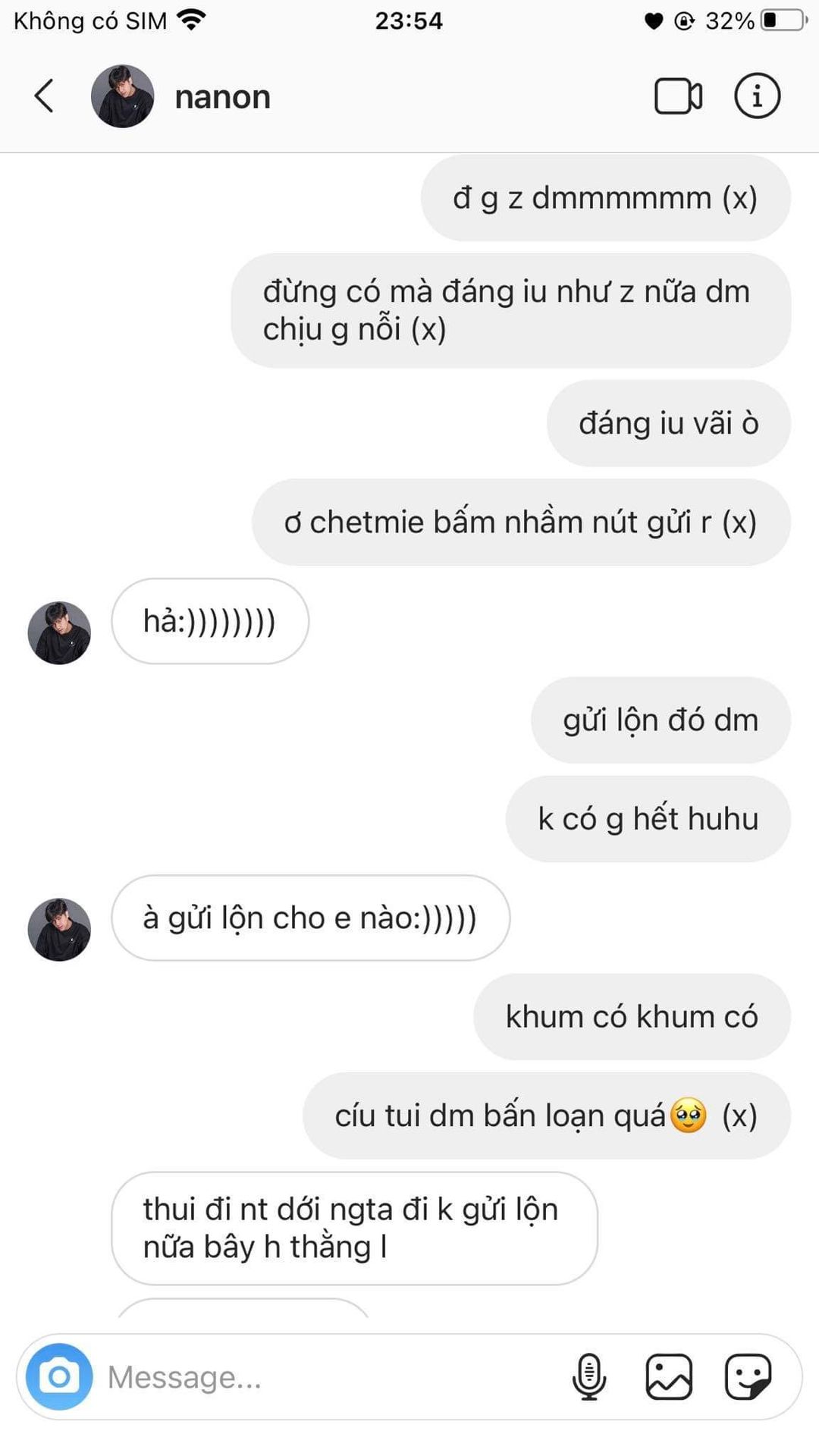This screenshot has height=1456, width=819.
Task: Start a video call with nanon
Action: click(678, 96)
